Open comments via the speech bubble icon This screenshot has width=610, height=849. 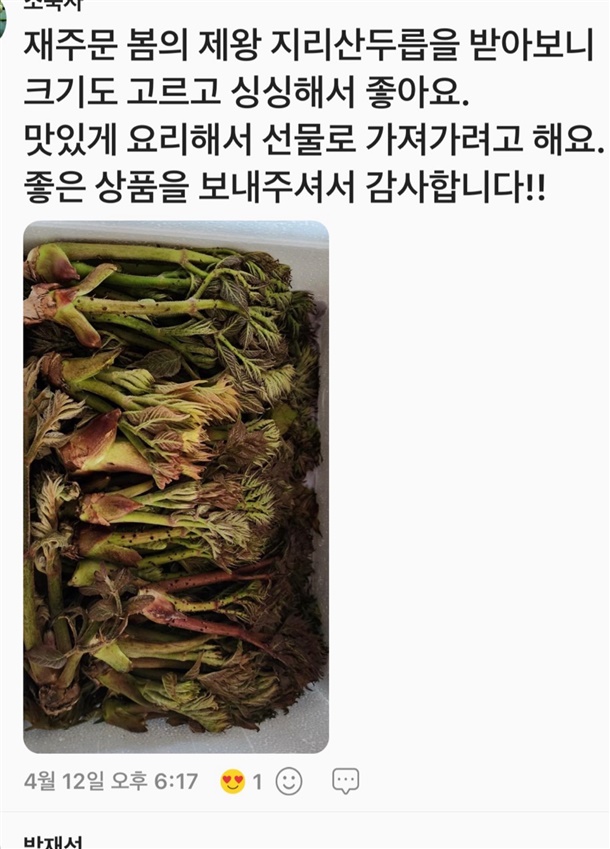(x=345, y=781)
